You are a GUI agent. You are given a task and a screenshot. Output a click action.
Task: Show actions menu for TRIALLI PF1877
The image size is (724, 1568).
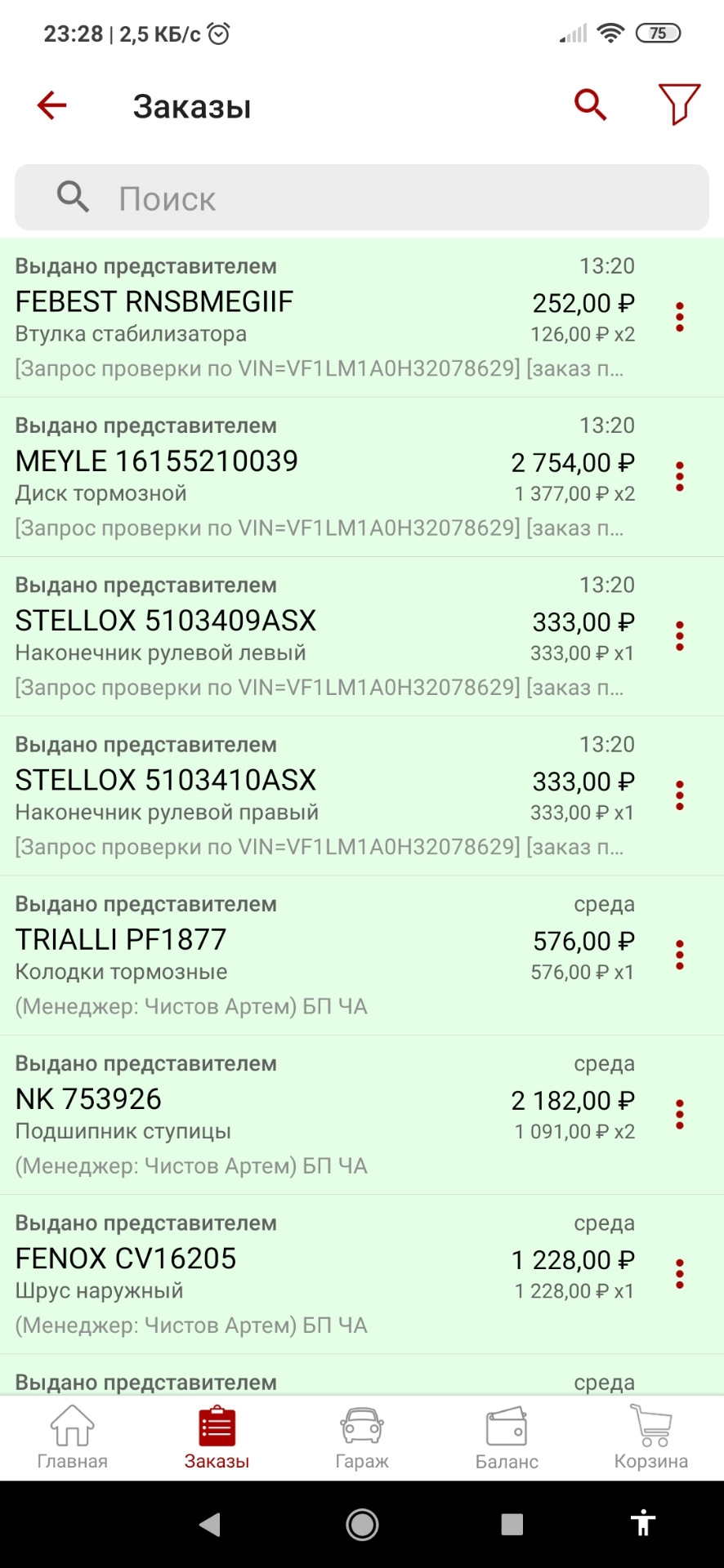[x=679, y=955]
